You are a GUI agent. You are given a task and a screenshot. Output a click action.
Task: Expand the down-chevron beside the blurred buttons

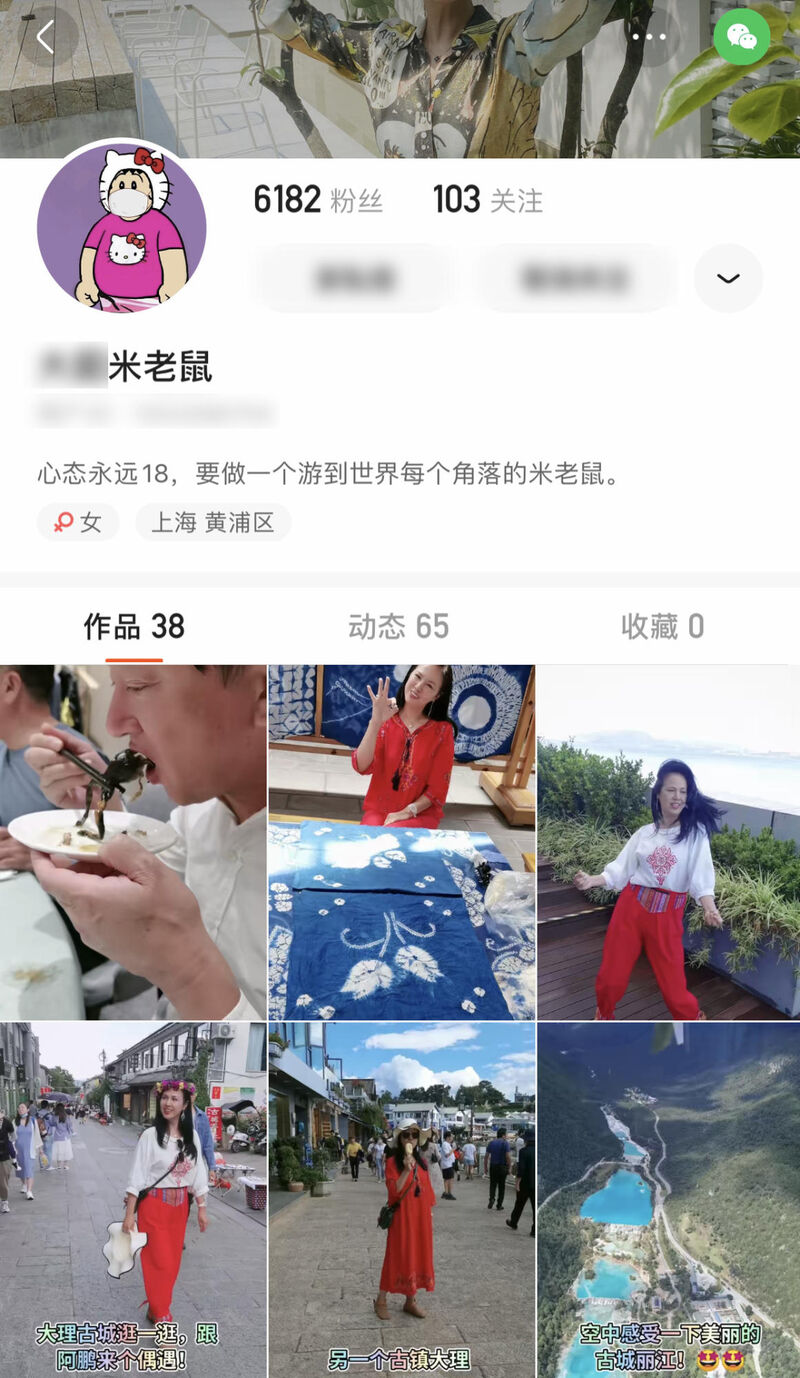[x=728, y=278]
